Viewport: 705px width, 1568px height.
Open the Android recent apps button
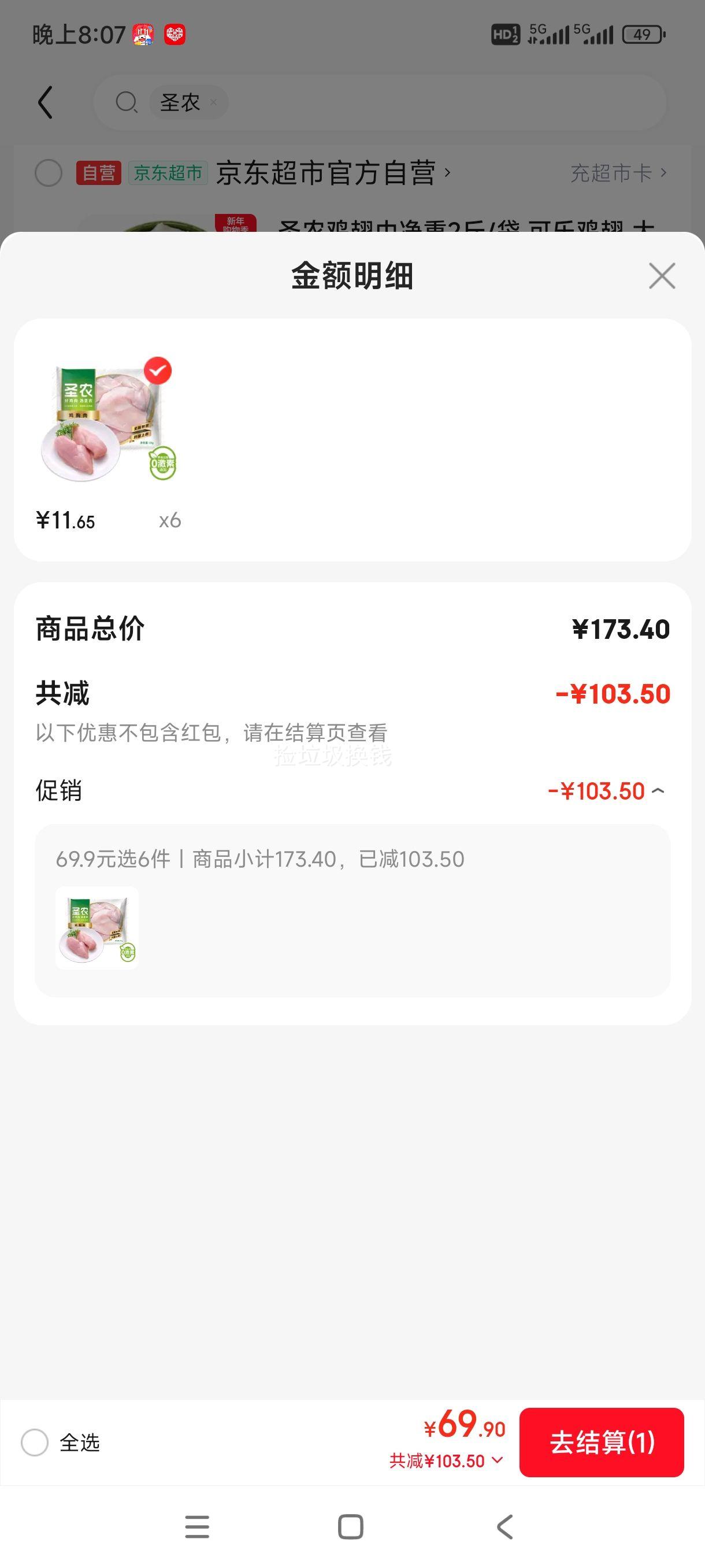tap(197, 1526)
